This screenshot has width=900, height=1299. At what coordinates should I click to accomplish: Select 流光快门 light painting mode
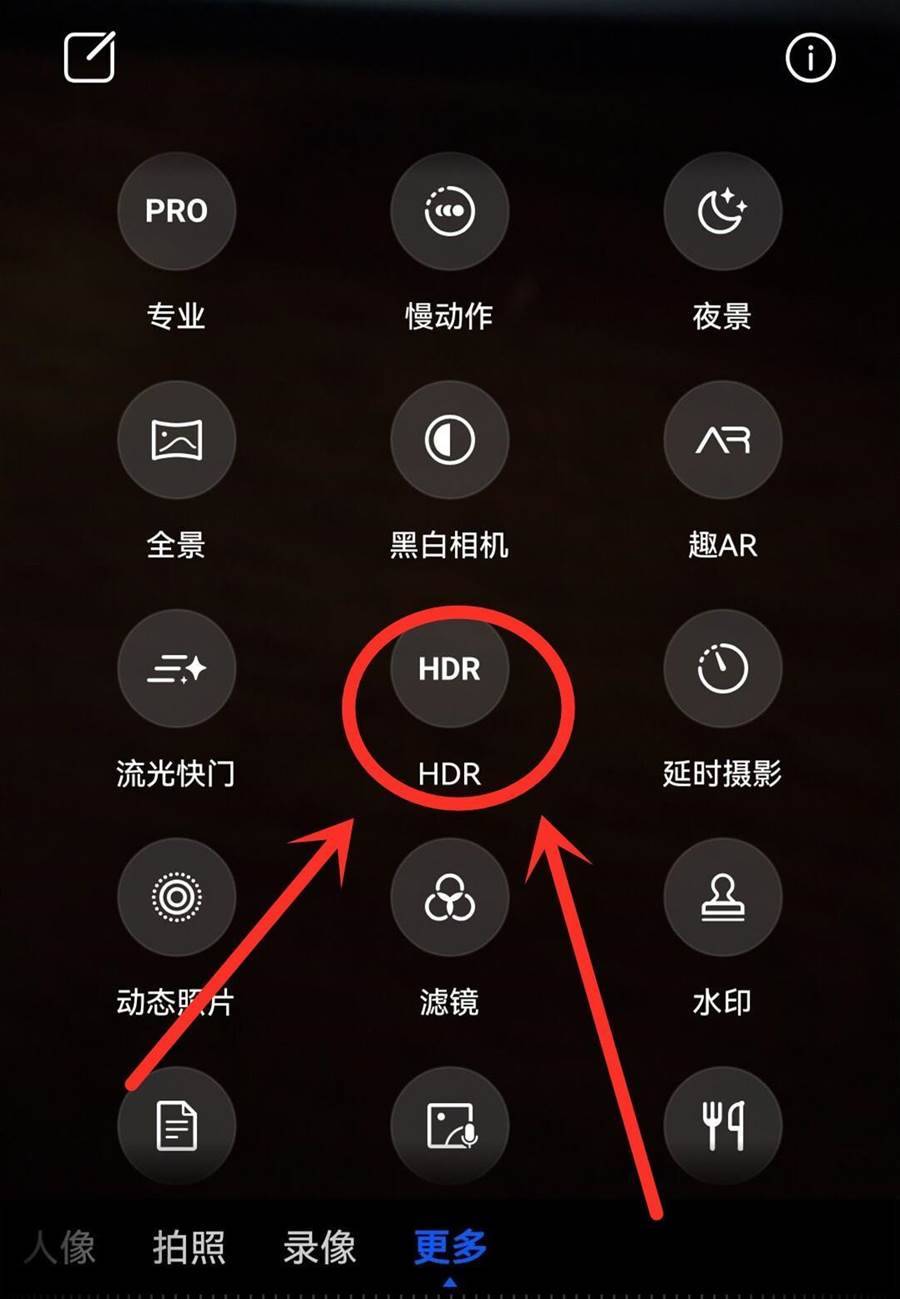coord(176,669)
